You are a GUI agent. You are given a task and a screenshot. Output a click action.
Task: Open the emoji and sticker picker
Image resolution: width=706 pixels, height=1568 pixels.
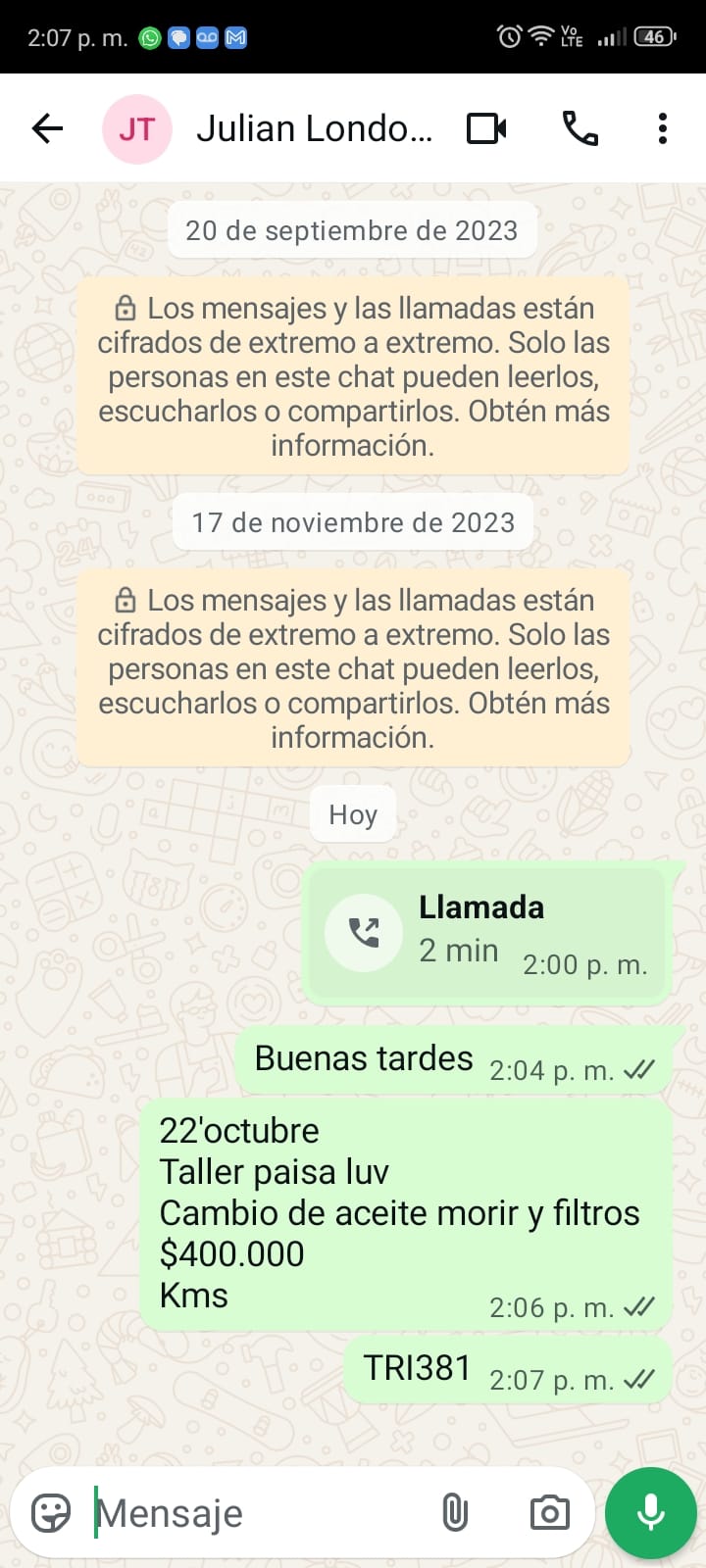pos(51,1513)
